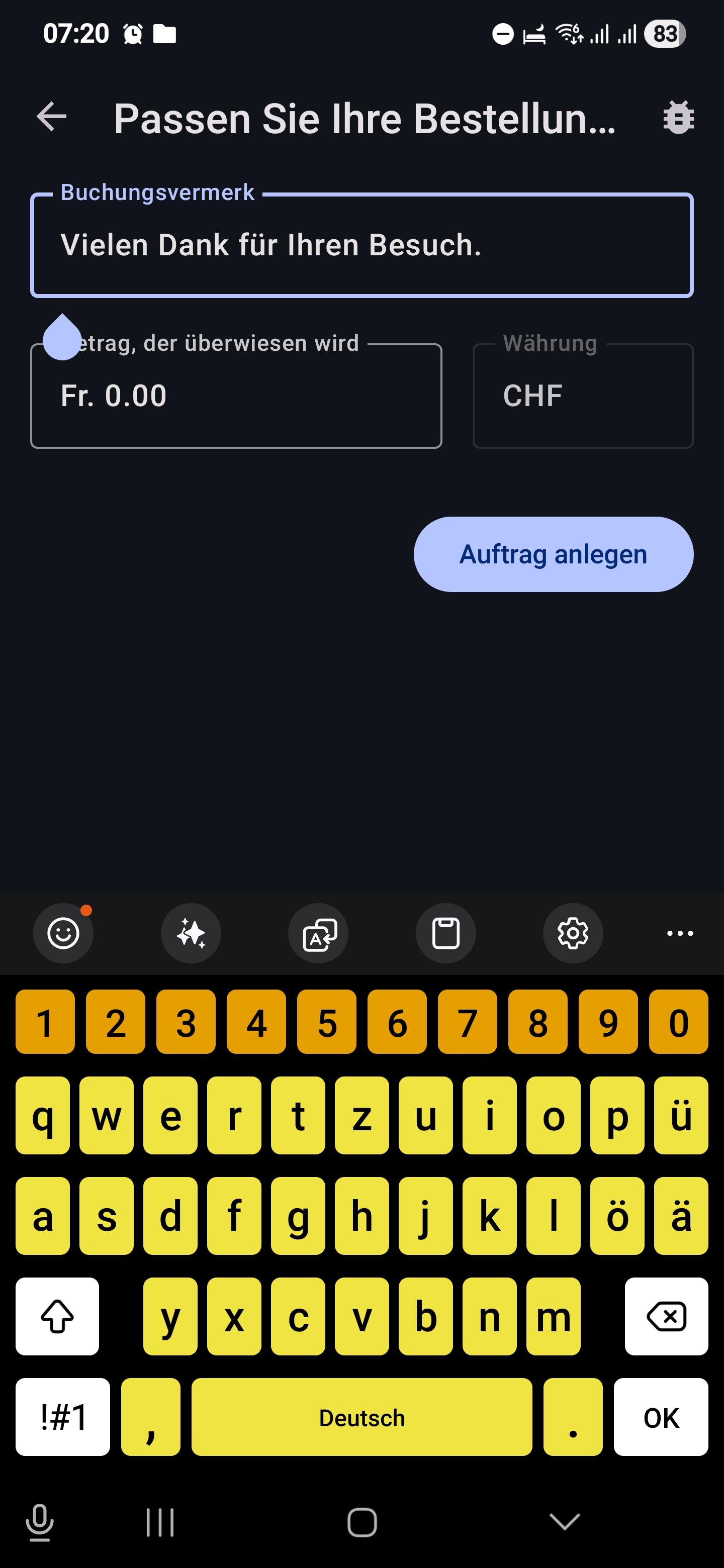Open the Währung CHF field
The image size is (724, 1568).
point(583,396)
